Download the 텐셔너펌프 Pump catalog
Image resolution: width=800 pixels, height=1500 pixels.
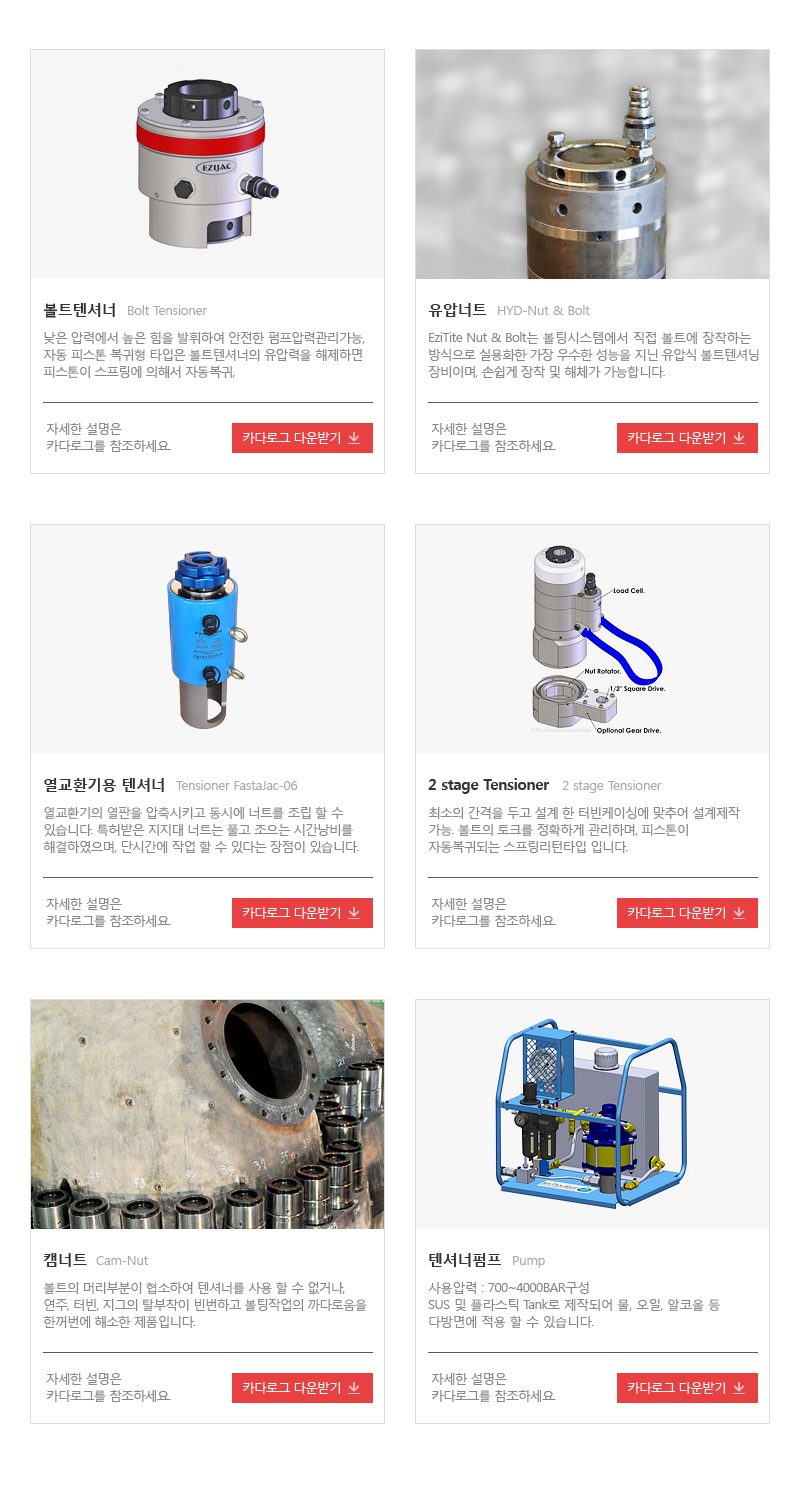tap(687, 1388)
